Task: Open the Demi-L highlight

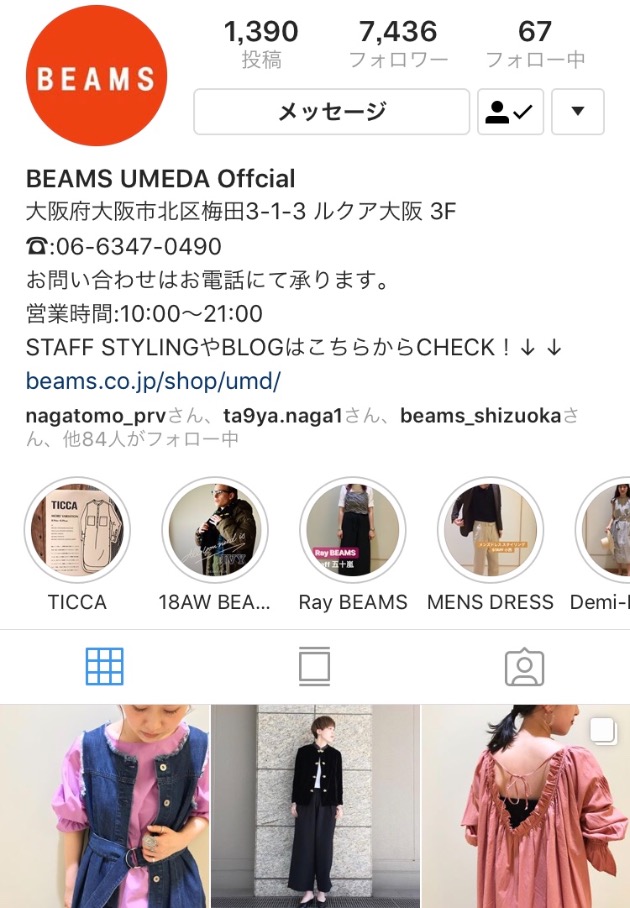Action: click(x=607, y=531)
